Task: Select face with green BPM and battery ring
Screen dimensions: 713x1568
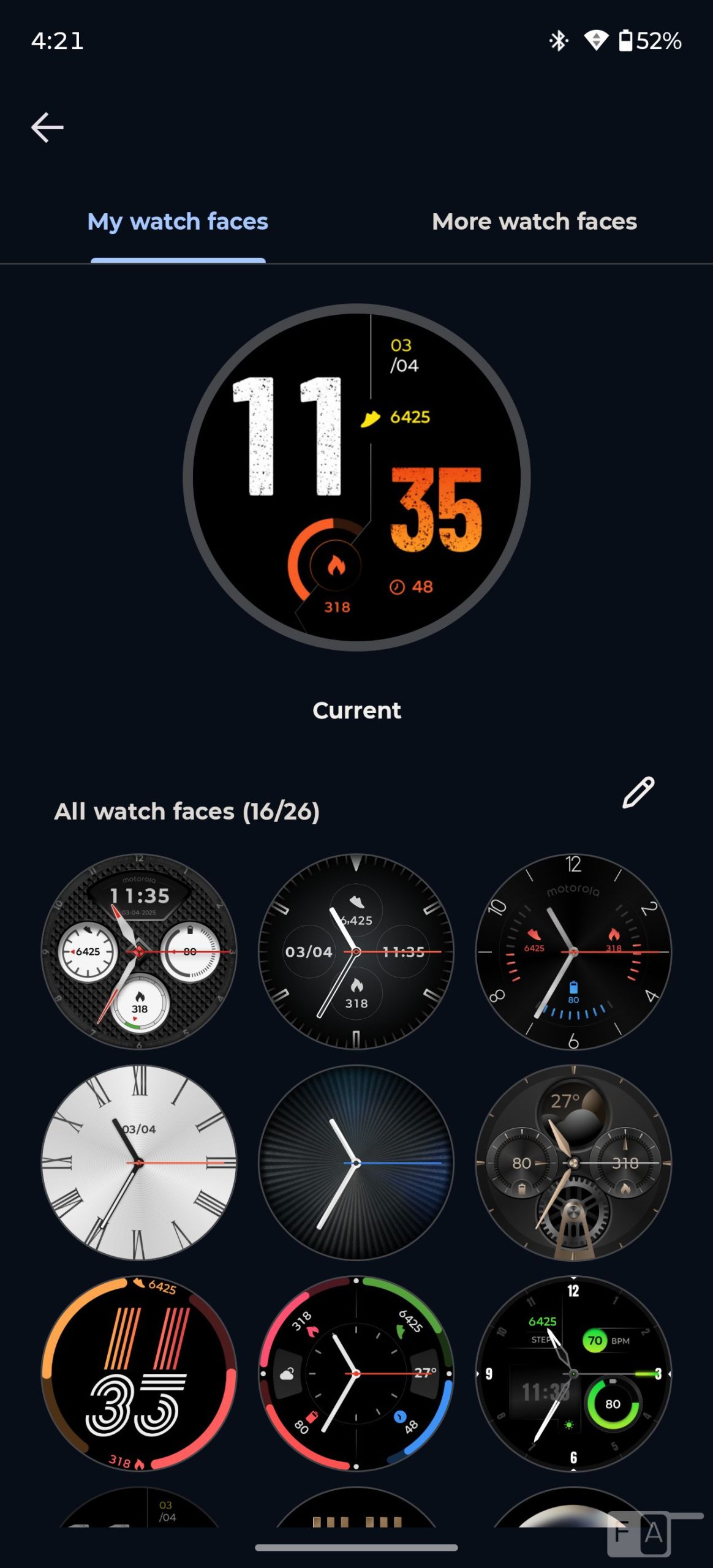Action: pyautogui.click(x=573, y=1373)
